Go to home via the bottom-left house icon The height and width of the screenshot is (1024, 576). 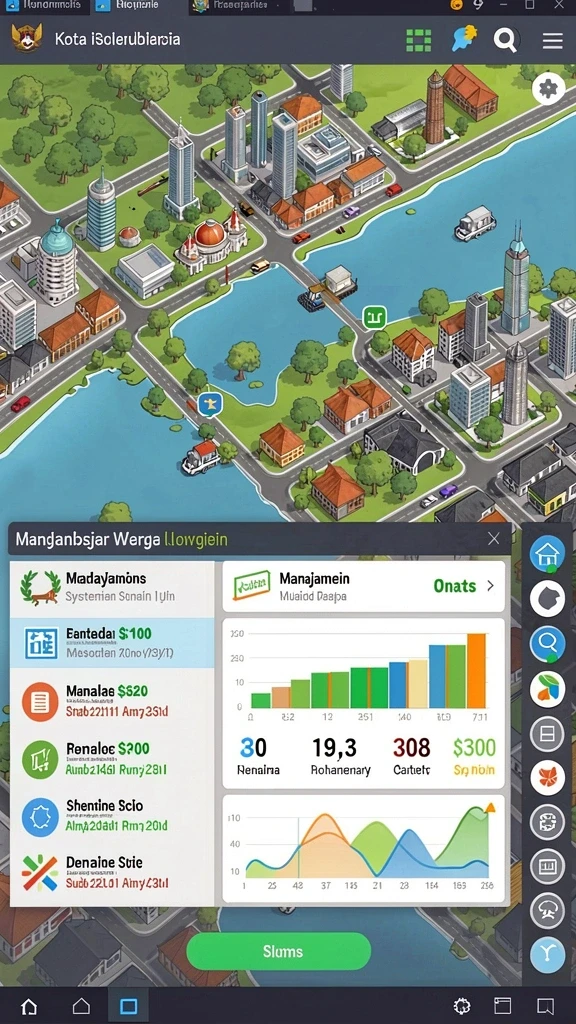pos(29,1006)
